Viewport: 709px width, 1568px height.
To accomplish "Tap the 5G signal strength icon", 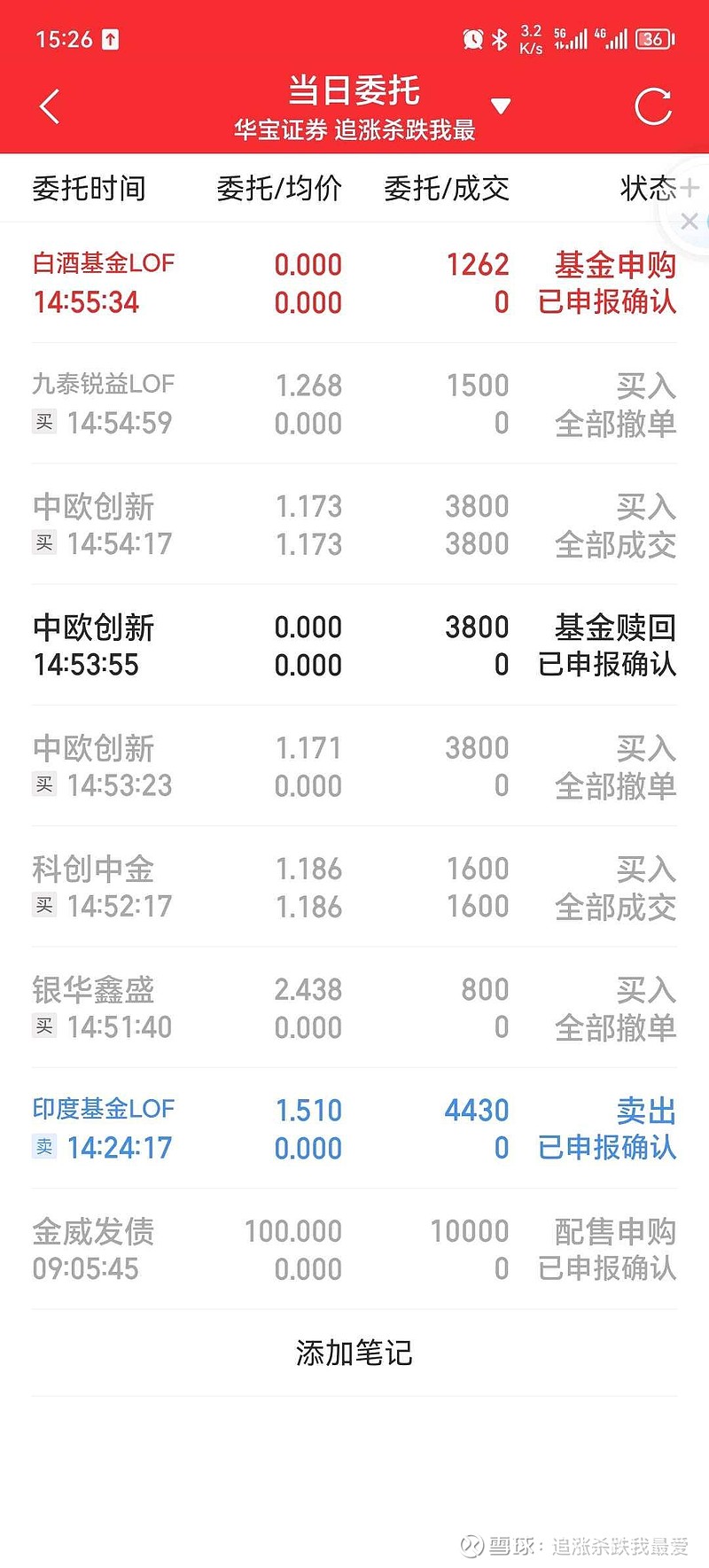I will click(572, 39).
